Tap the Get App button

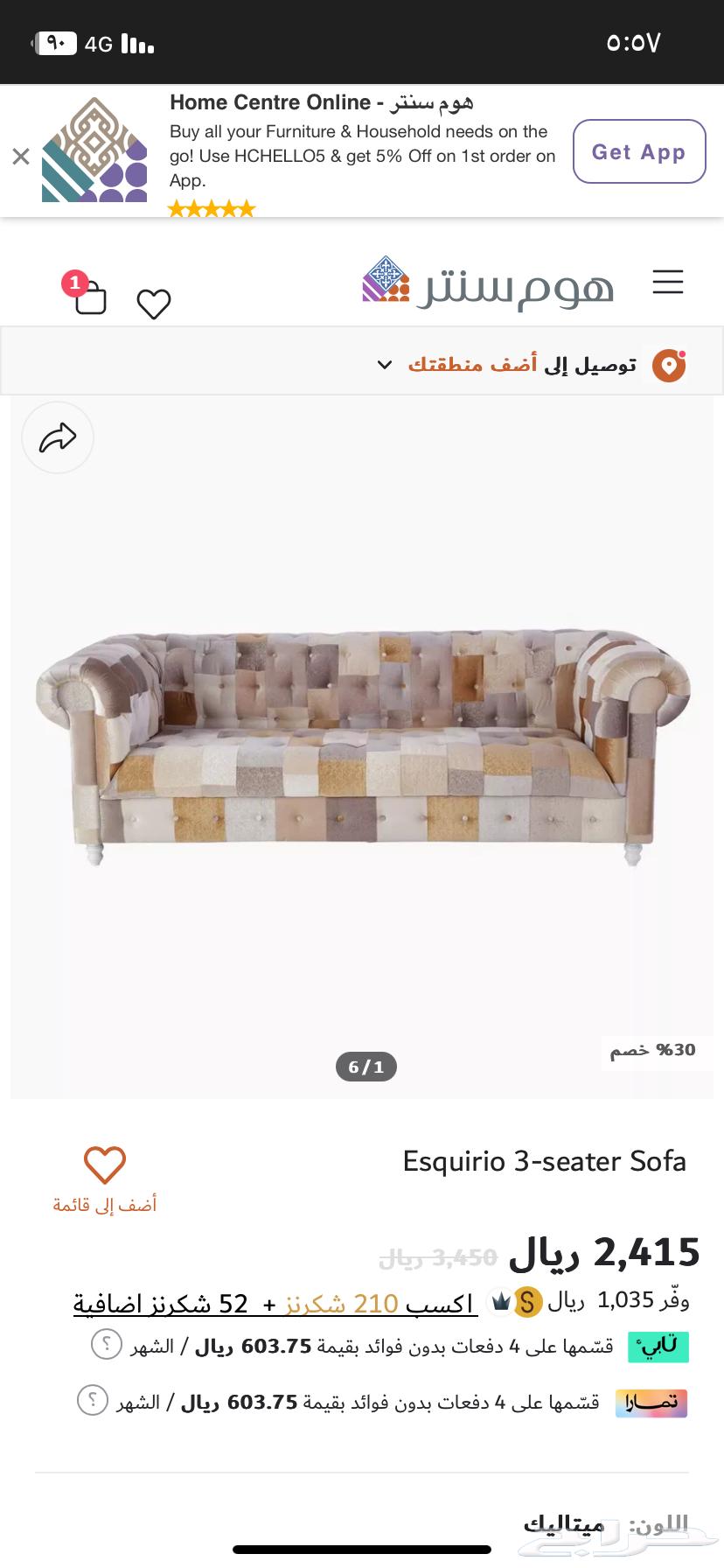click(639, 152)
